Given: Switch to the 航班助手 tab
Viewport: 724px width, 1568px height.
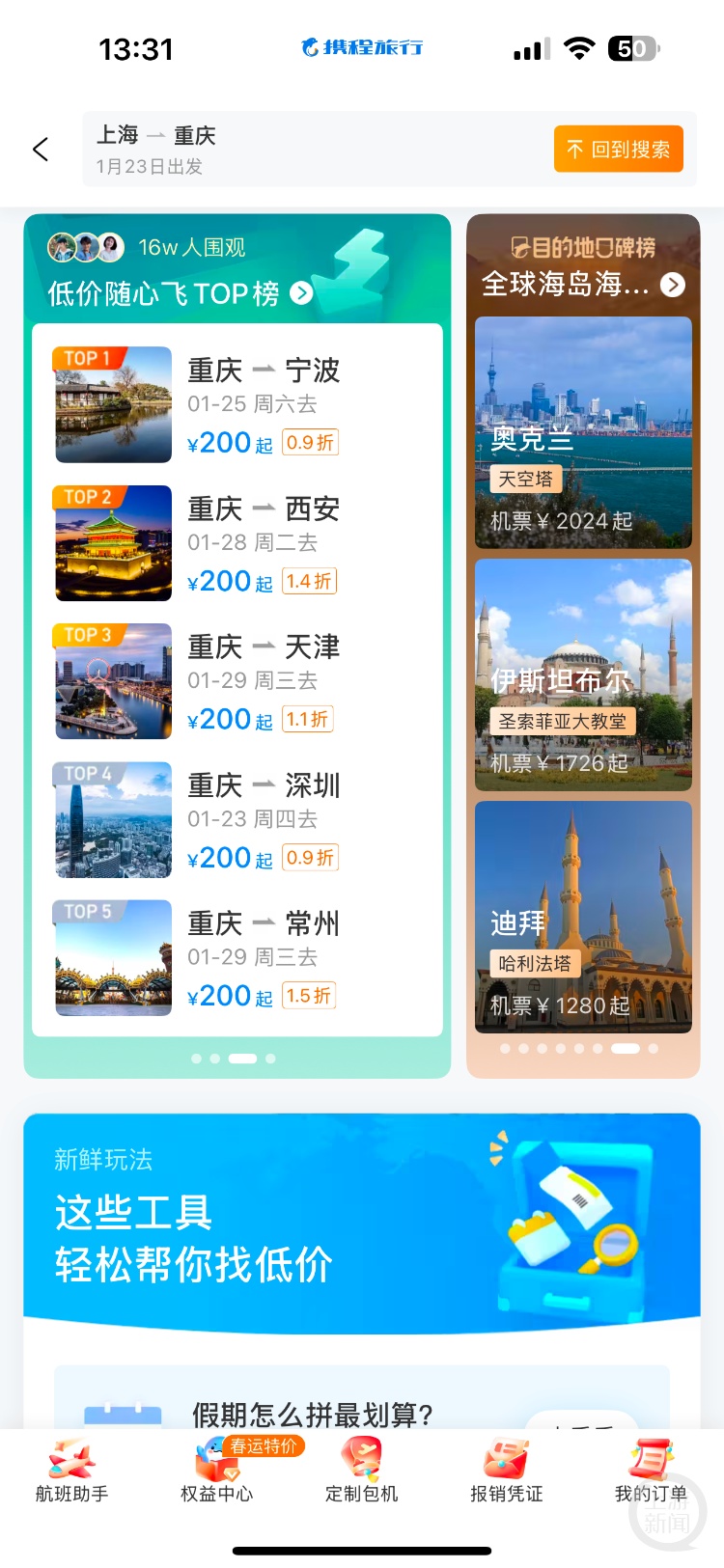Looking at the screenshot, I should (72, 1471).
